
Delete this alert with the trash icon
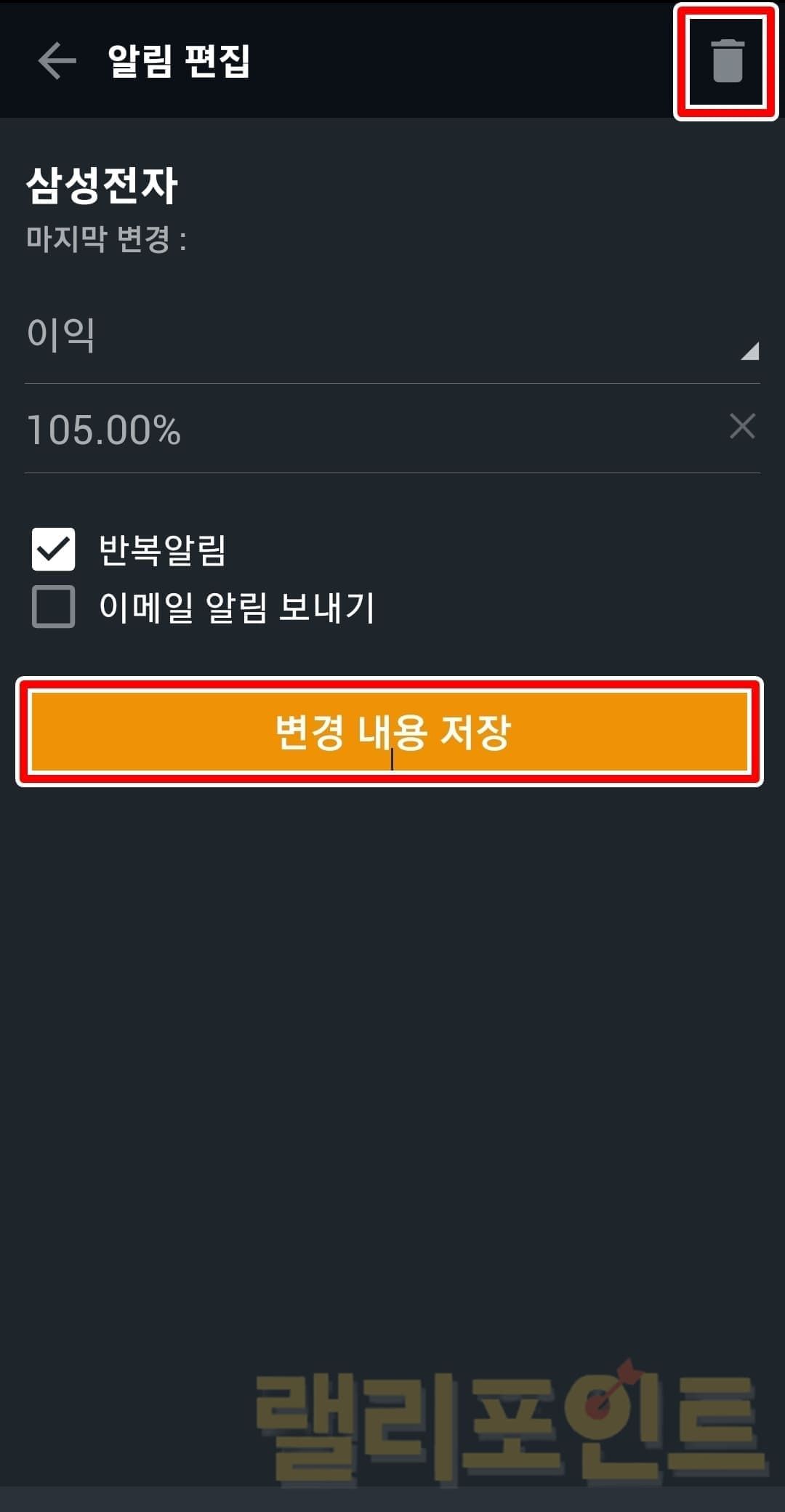point(727,61)
